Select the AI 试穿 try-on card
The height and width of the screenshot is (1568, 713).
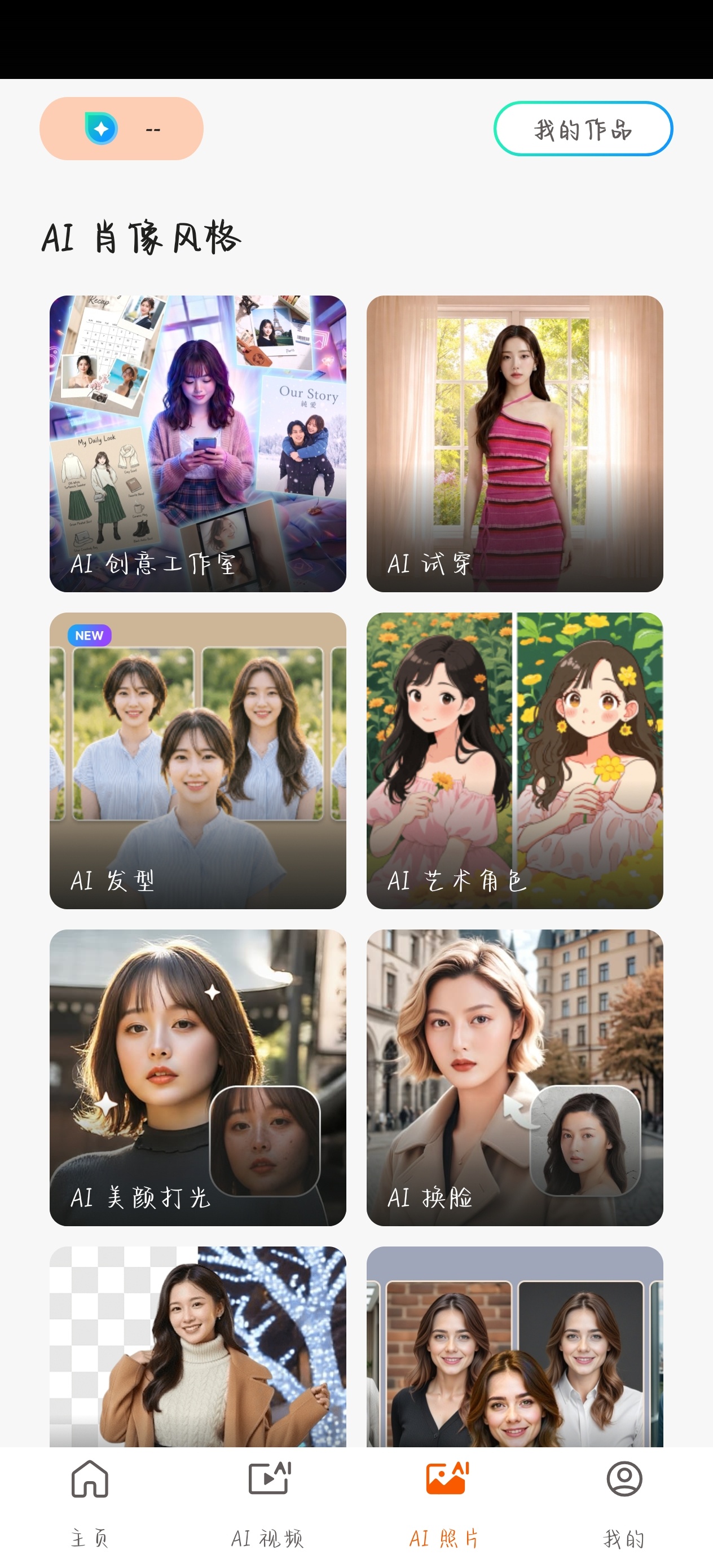514,444
